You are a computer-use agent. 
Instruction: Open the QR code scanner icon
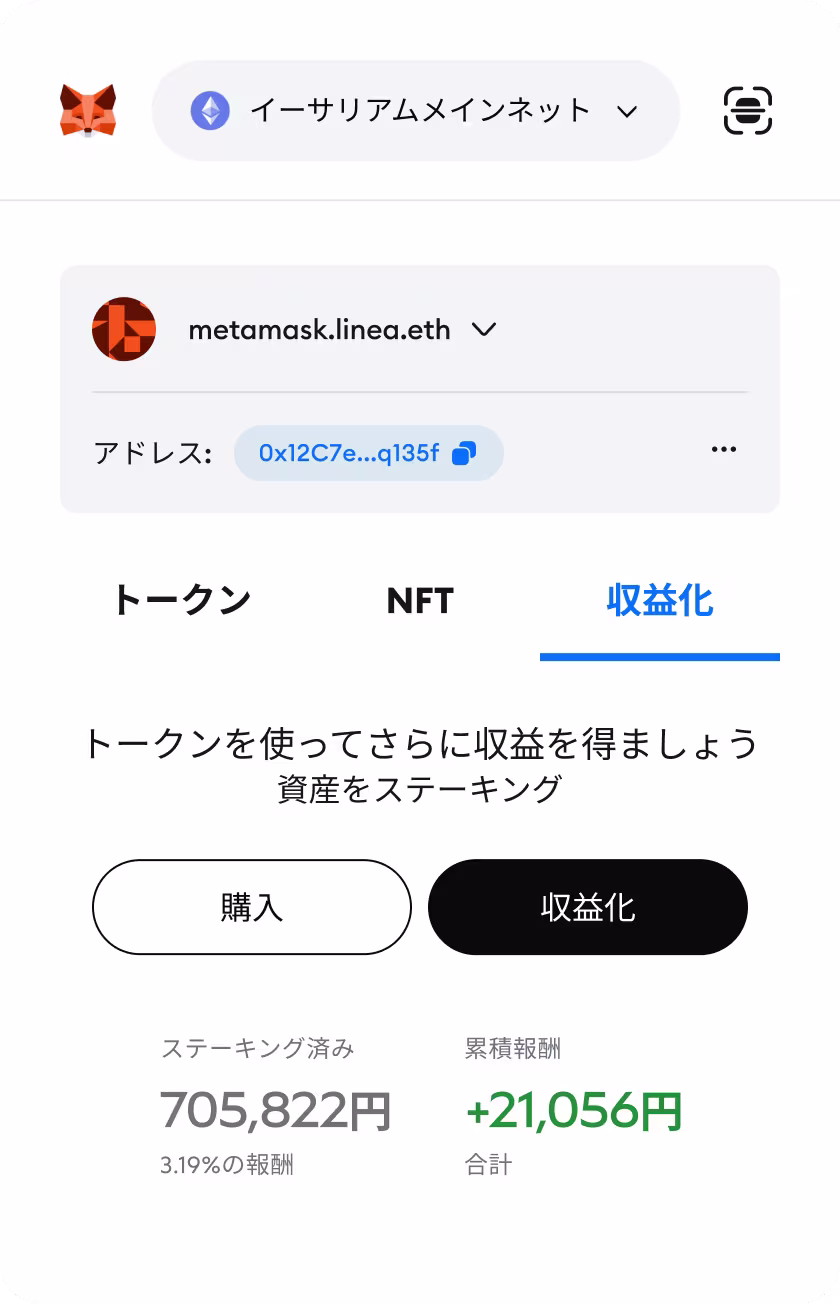(747, 110)
